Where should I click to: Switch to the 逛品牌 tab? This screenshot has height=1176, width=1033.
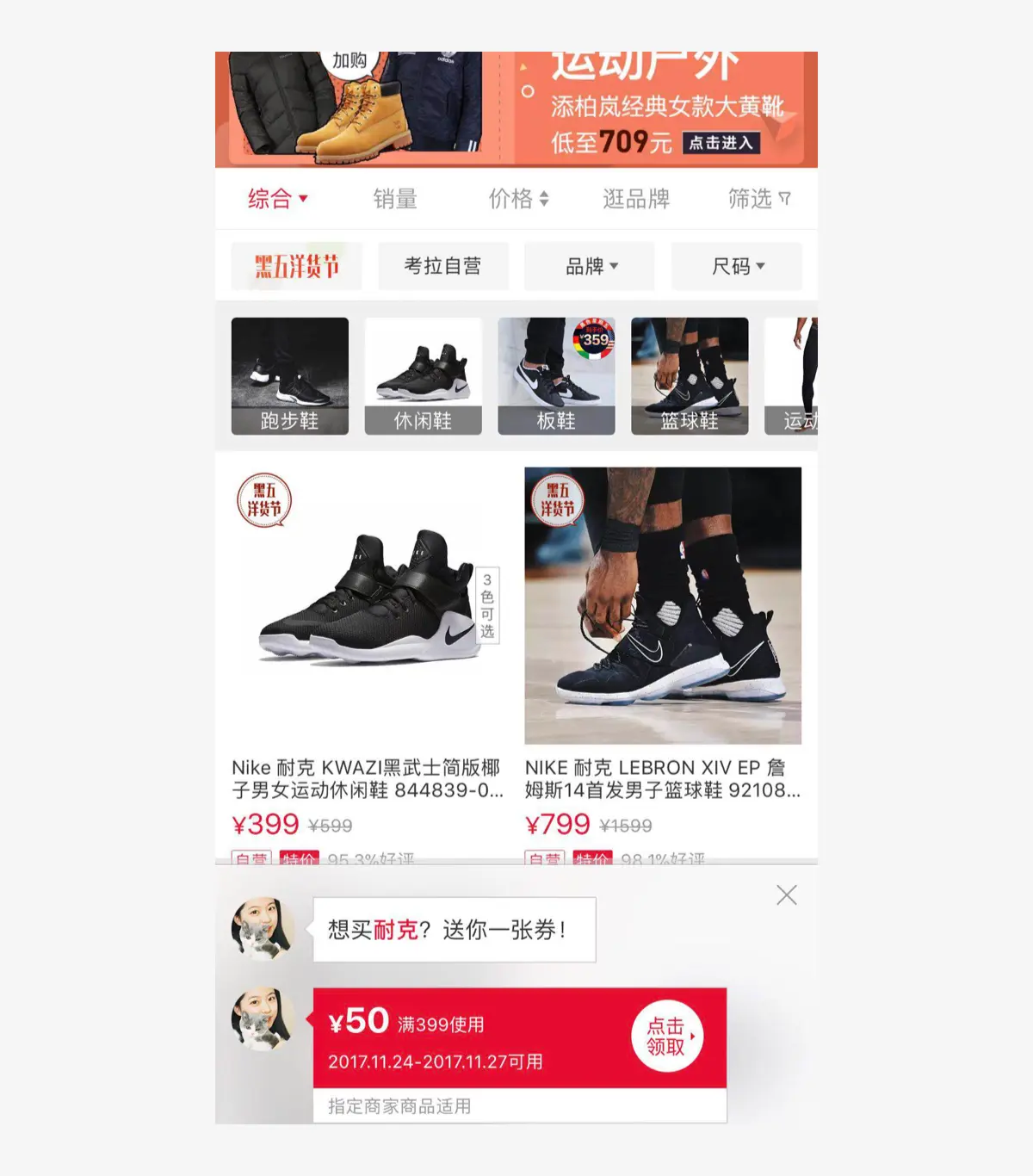pyautogui.click(x=636, y=199)
